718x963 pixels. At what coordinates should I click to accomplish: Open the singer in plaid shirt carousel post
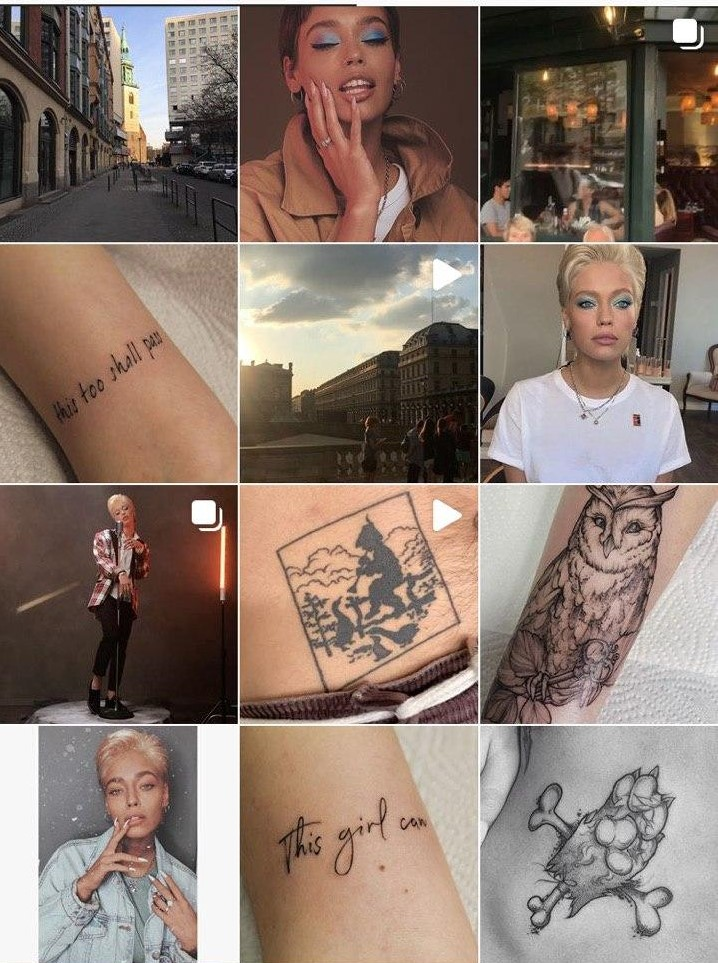click(119, 604)
